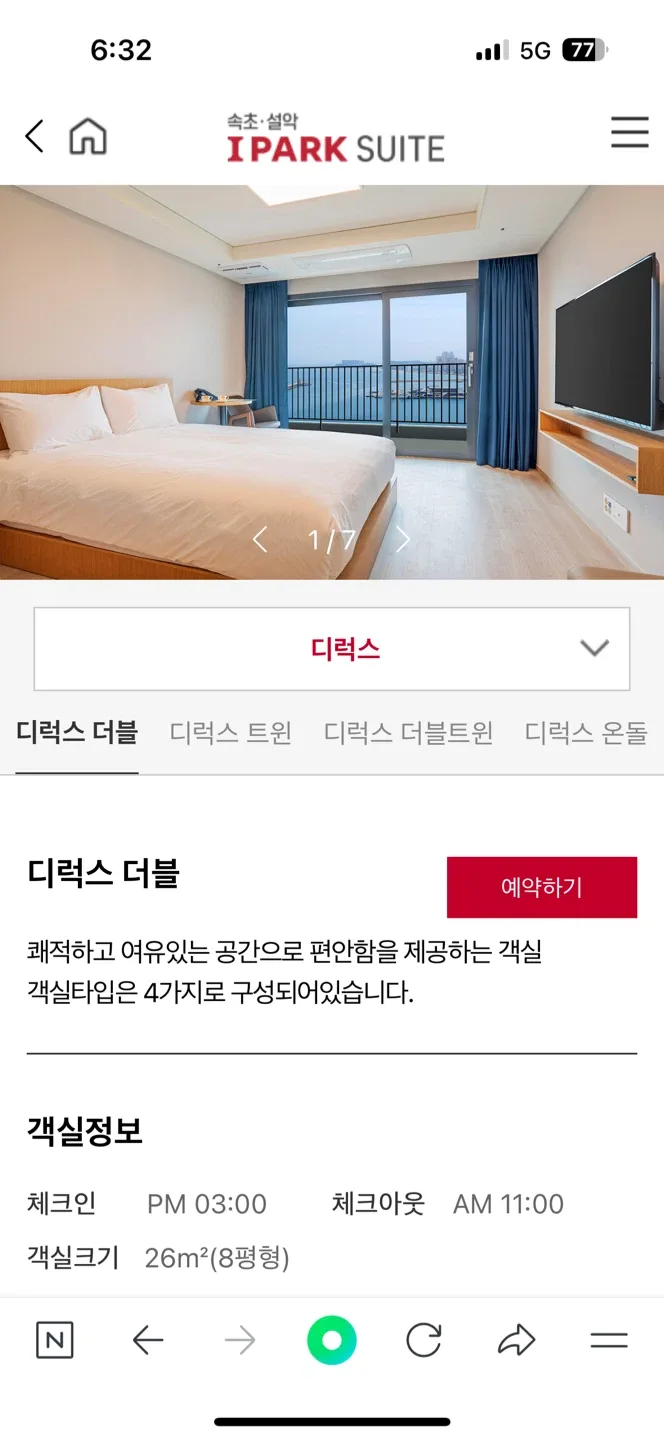664x1440 pixels.
Task: Select the 디럭스 더블 tab
Action: (x=77, y=733)
